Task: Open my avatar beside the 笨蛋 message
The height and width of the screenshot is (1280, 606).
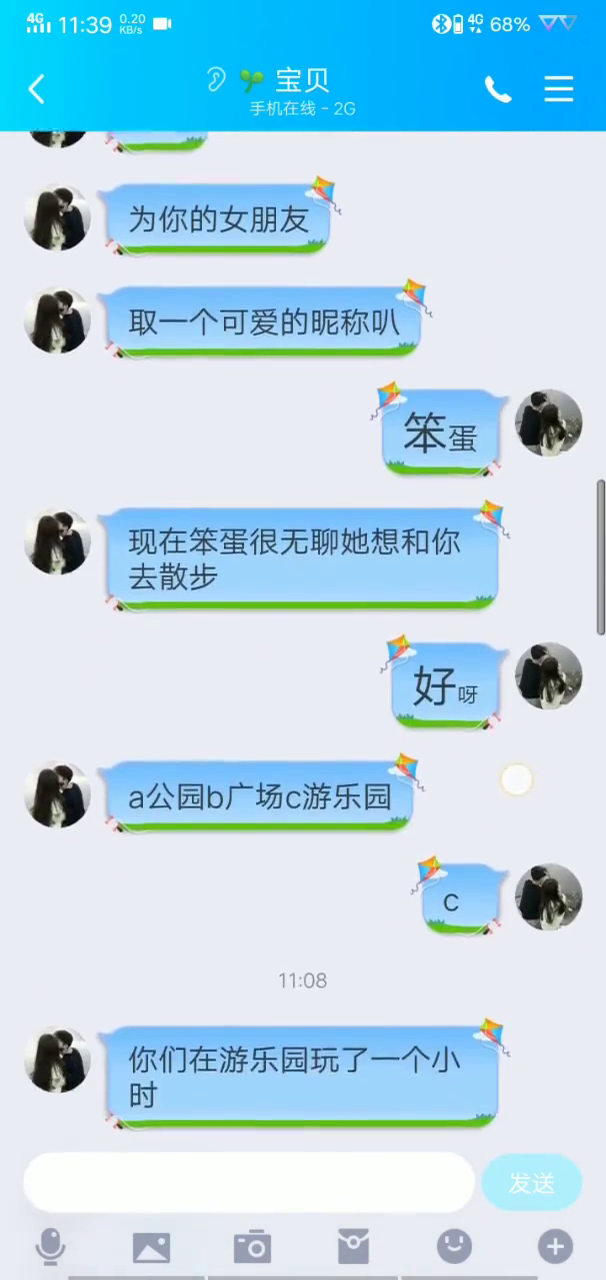Action: click(x=548, y=423)
